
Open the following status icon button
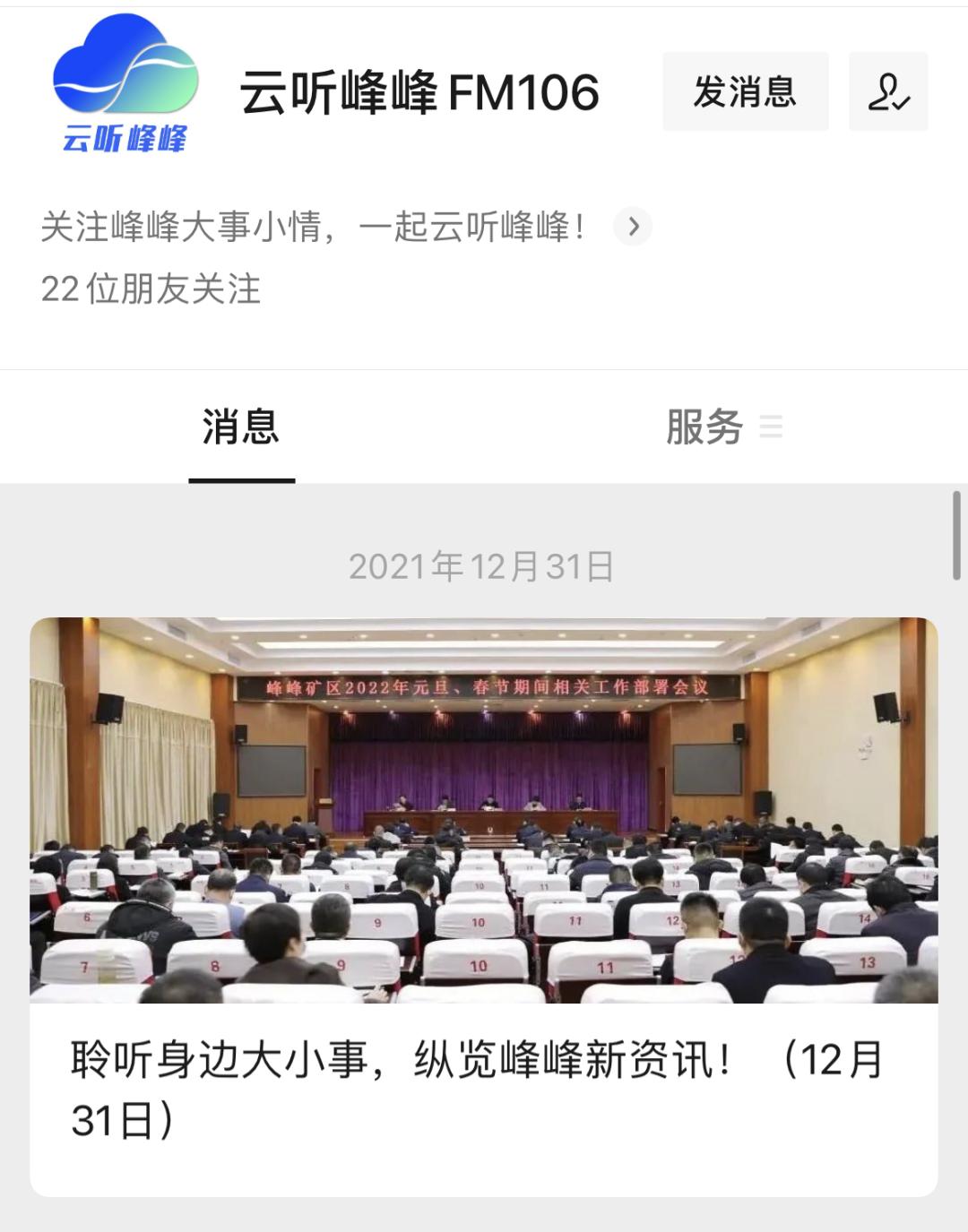pyautogui.click(x=888, y=91)
